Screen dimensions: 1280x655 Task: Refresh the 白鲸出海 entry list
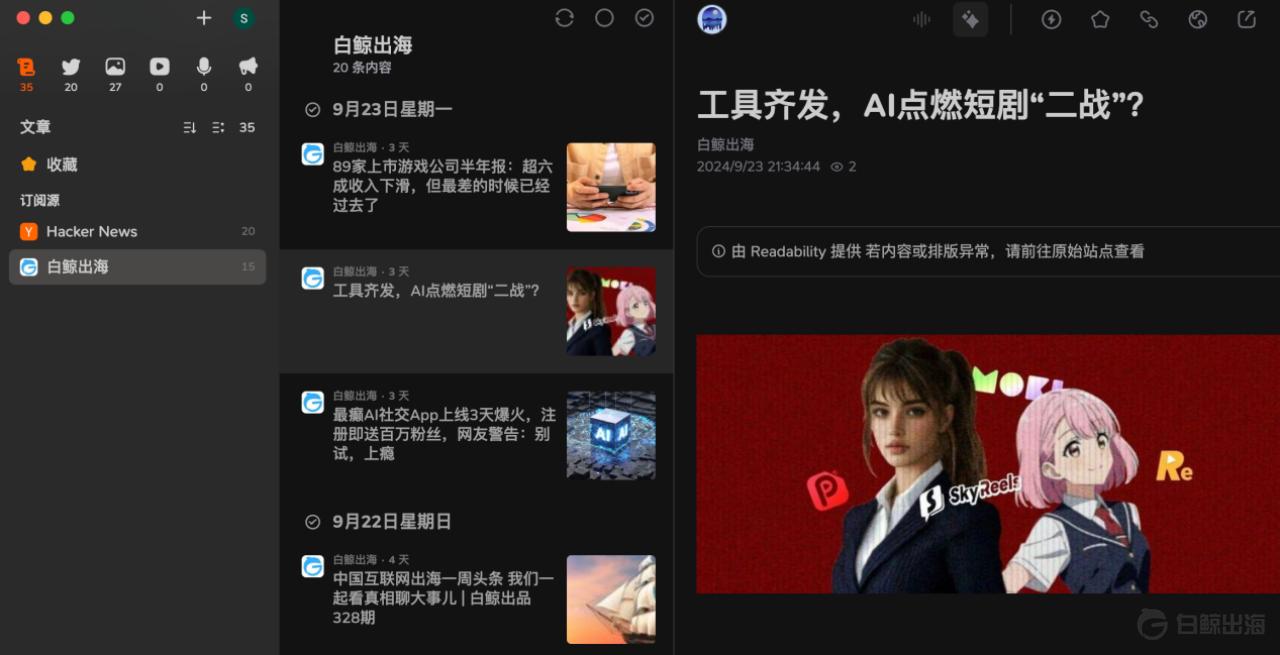[564, 18]
